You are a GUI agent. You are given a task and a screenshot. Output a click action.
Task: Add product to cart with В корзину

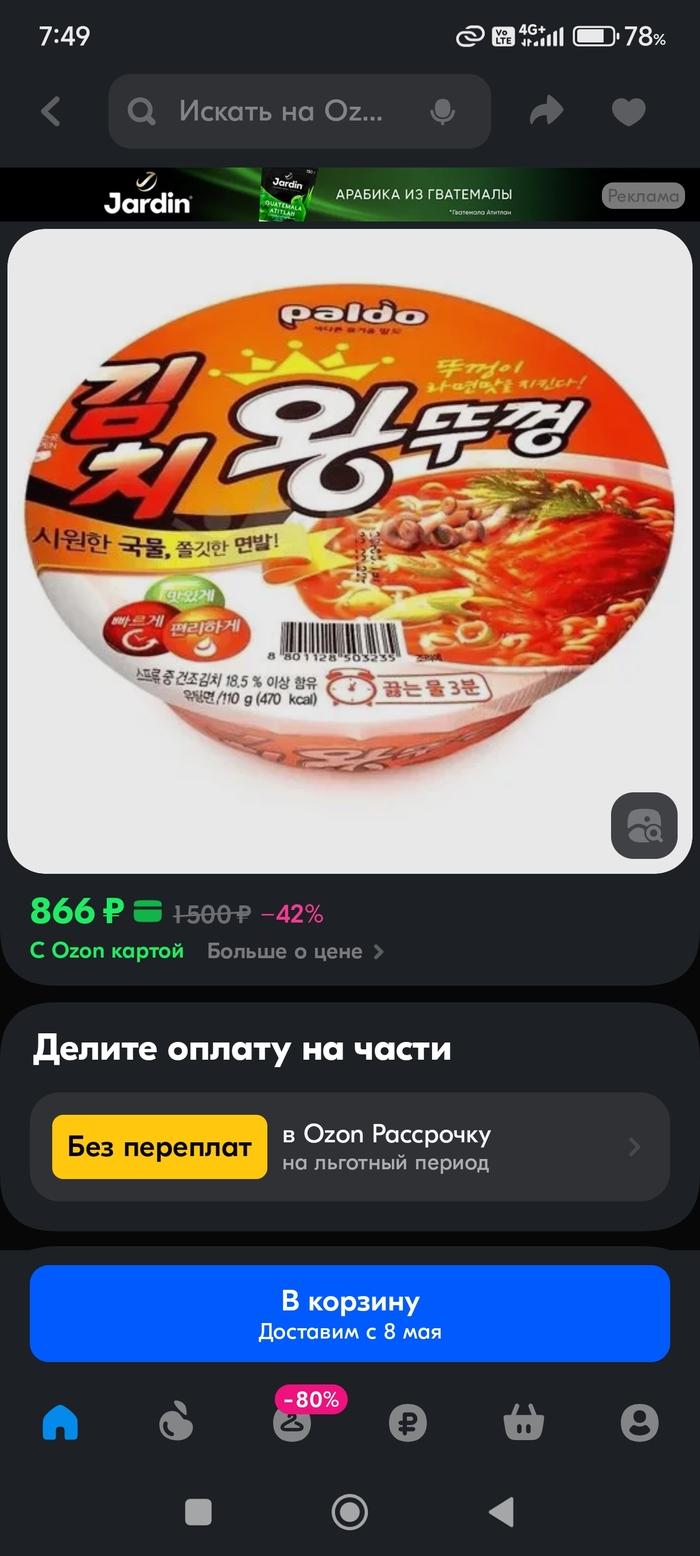coord(350,1313)
